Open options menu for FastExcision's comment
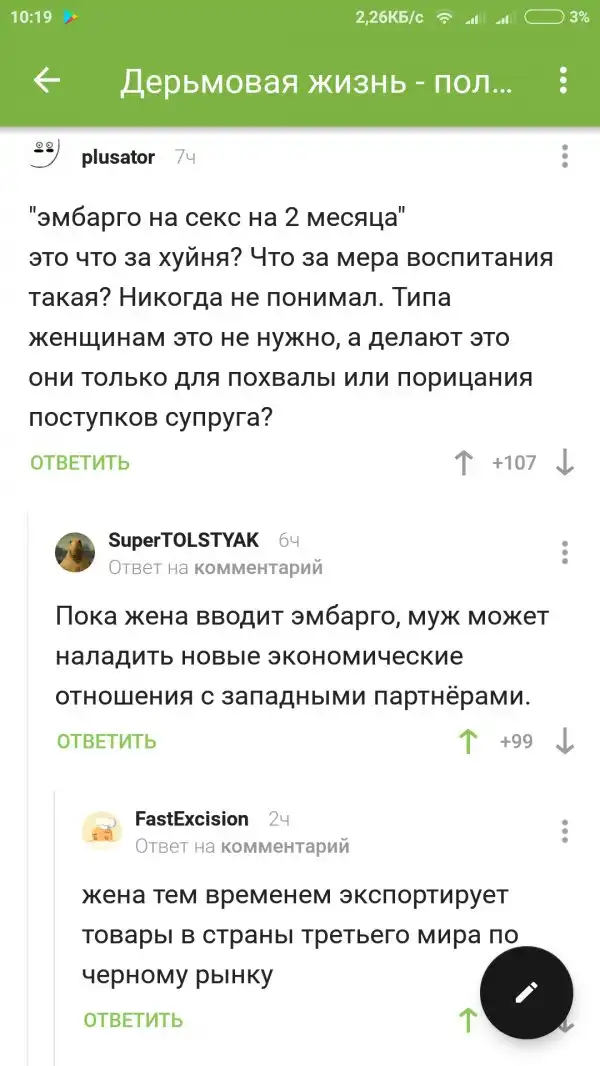600x1066 pixels. pyautogui.click(x=565, y=831)
